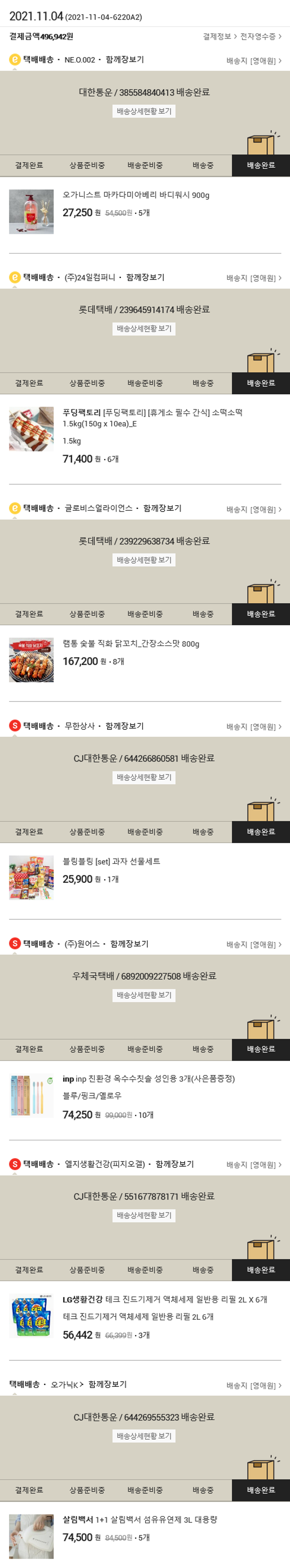Image resolution: width=290 pixels, height=1568 pixels.
Task: Select 함께장보기 for 글로비스얼라이언스
Action: (x=162, y=508)
